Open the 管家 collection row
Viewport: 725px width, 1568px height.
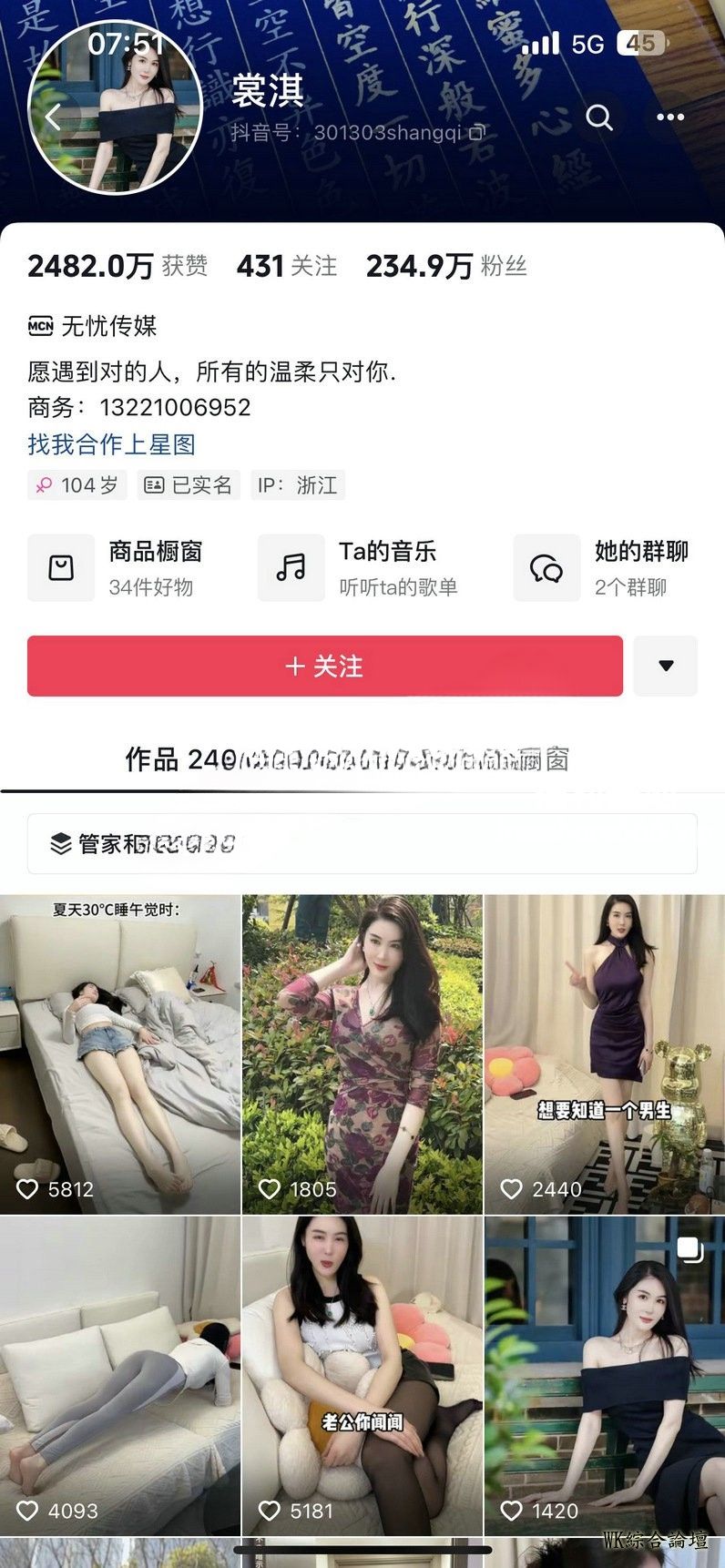click(x=362, y=844)
